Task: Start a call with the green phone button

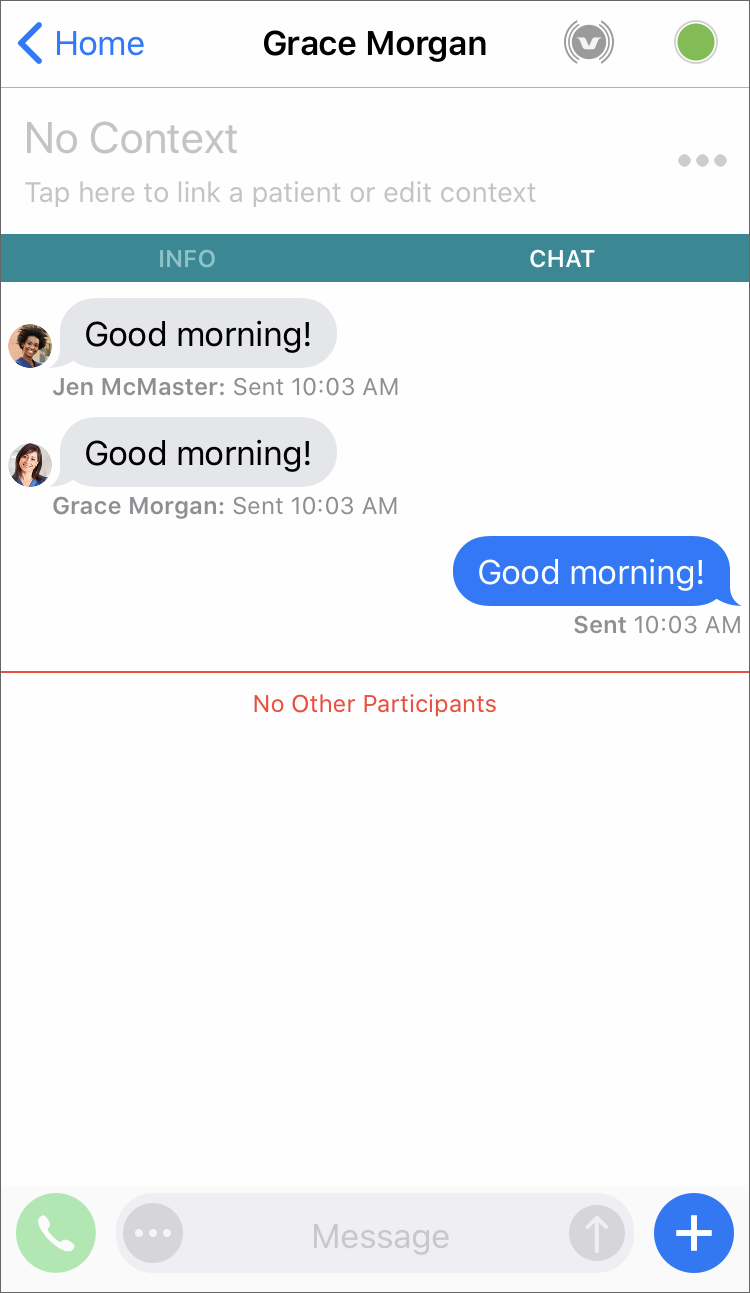Action: pos(56,1234)
